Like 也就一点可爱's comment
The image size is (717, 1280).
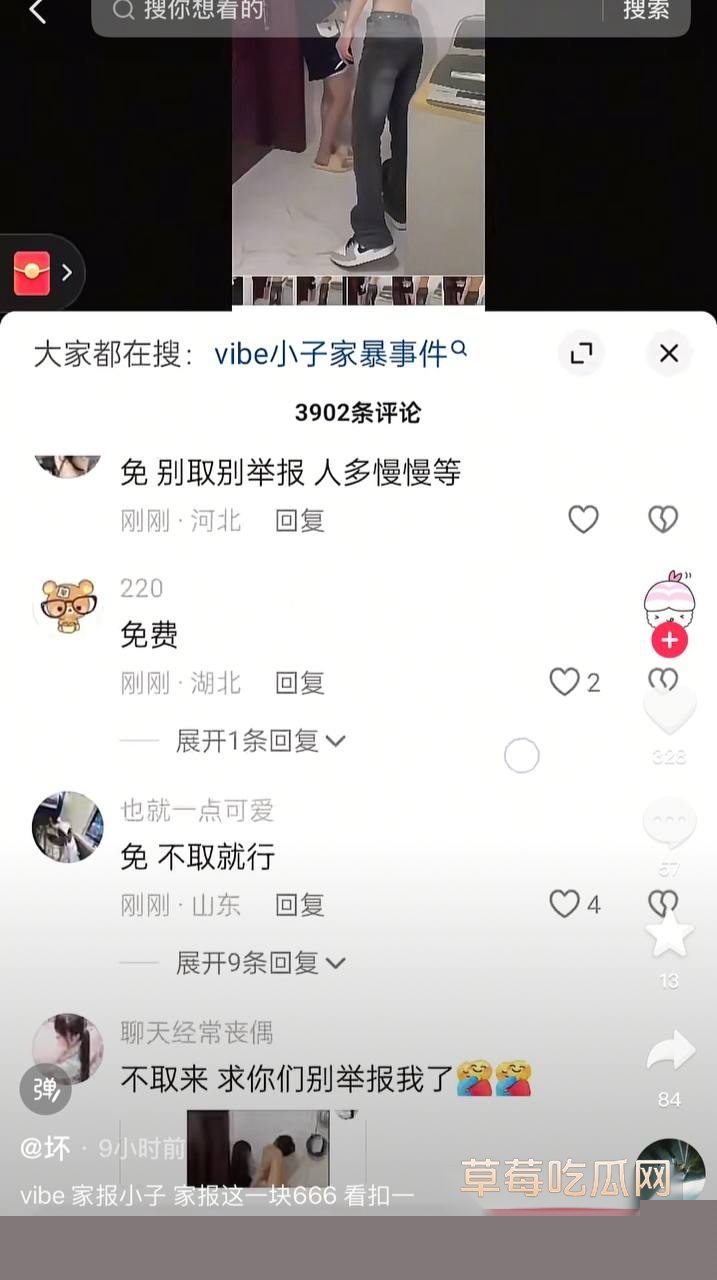coord(565,904)
